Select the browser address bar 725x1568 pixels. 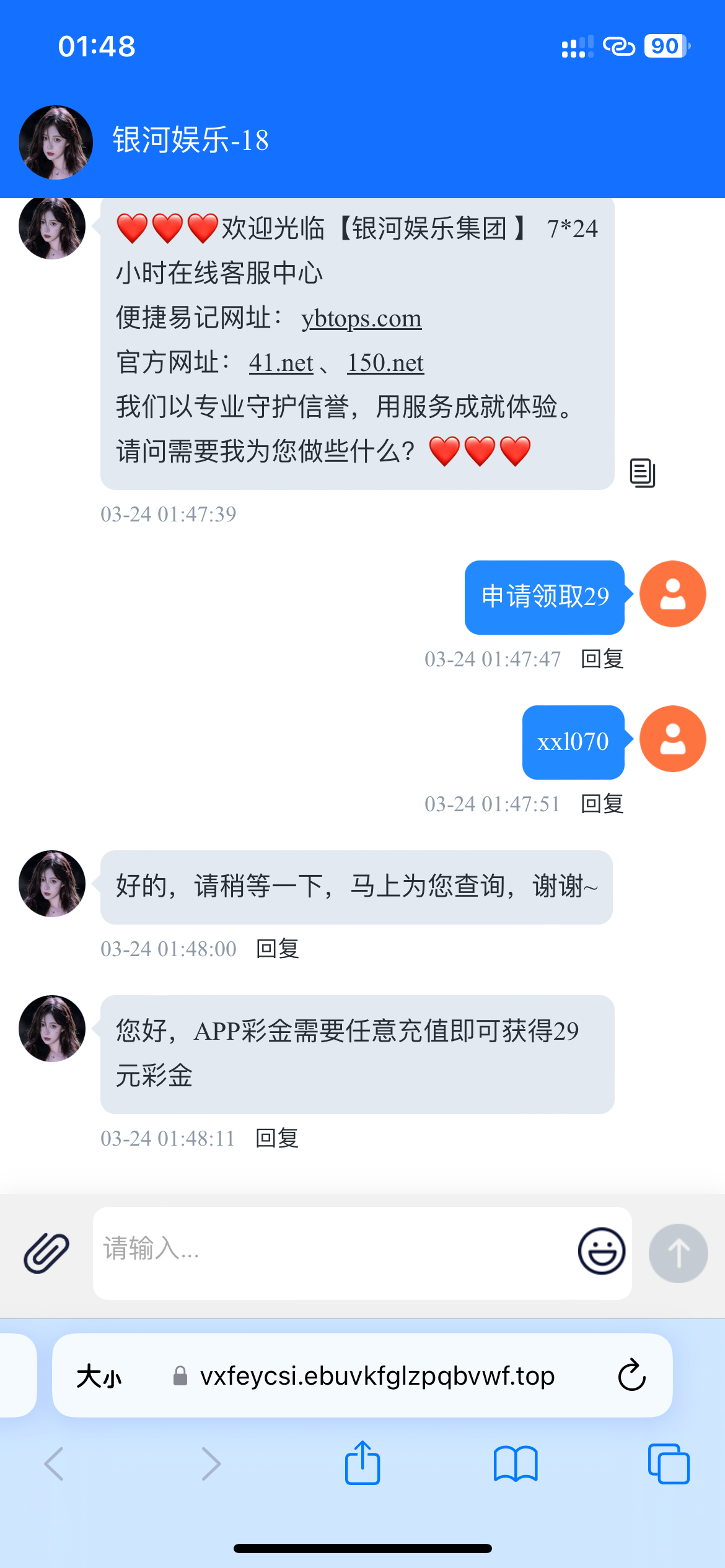click(x=377, y=1375)
